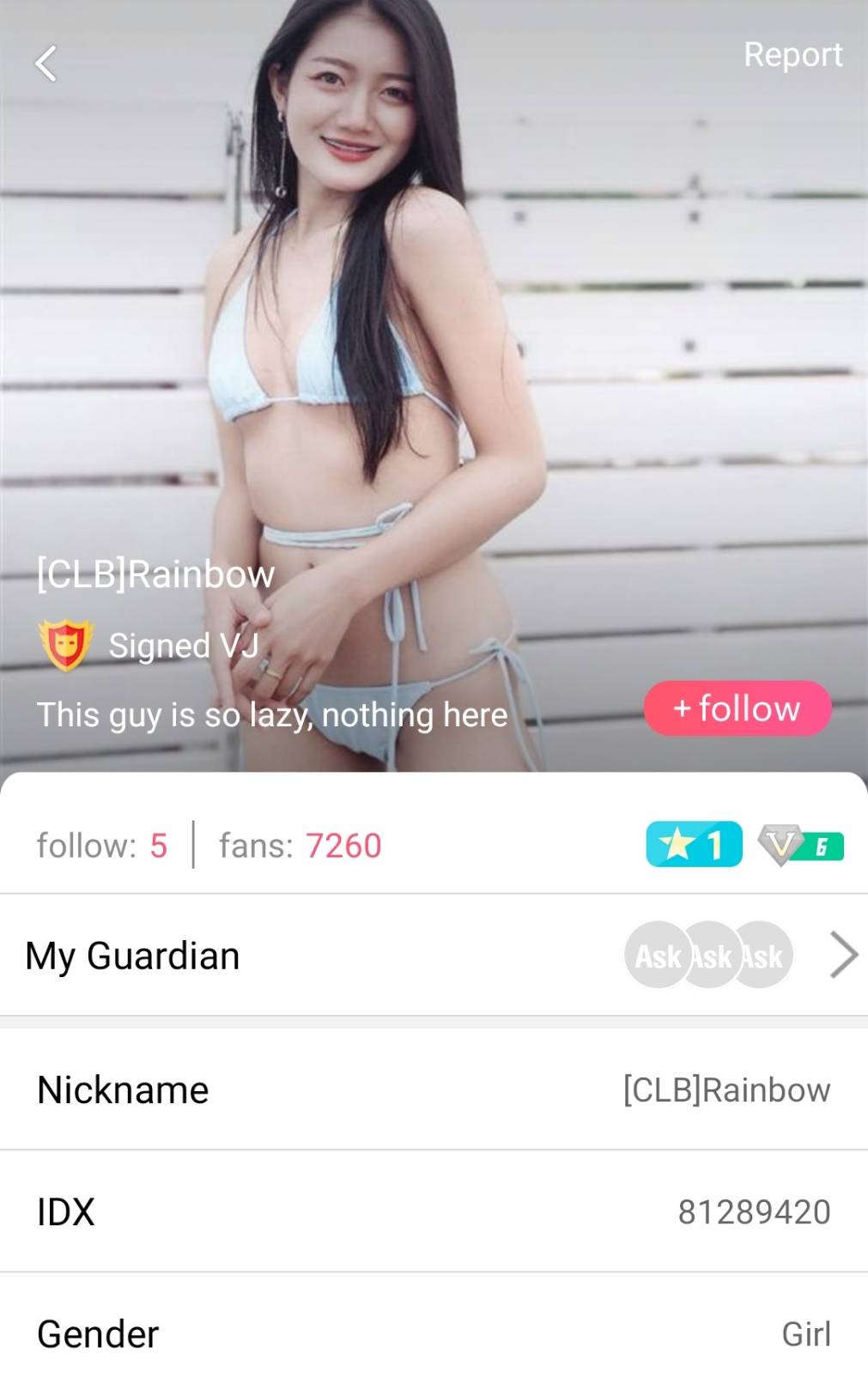Viewport: 868px width, 1390px height.
Task: Go back using the top-left arrow
Action: coord(46,64)
